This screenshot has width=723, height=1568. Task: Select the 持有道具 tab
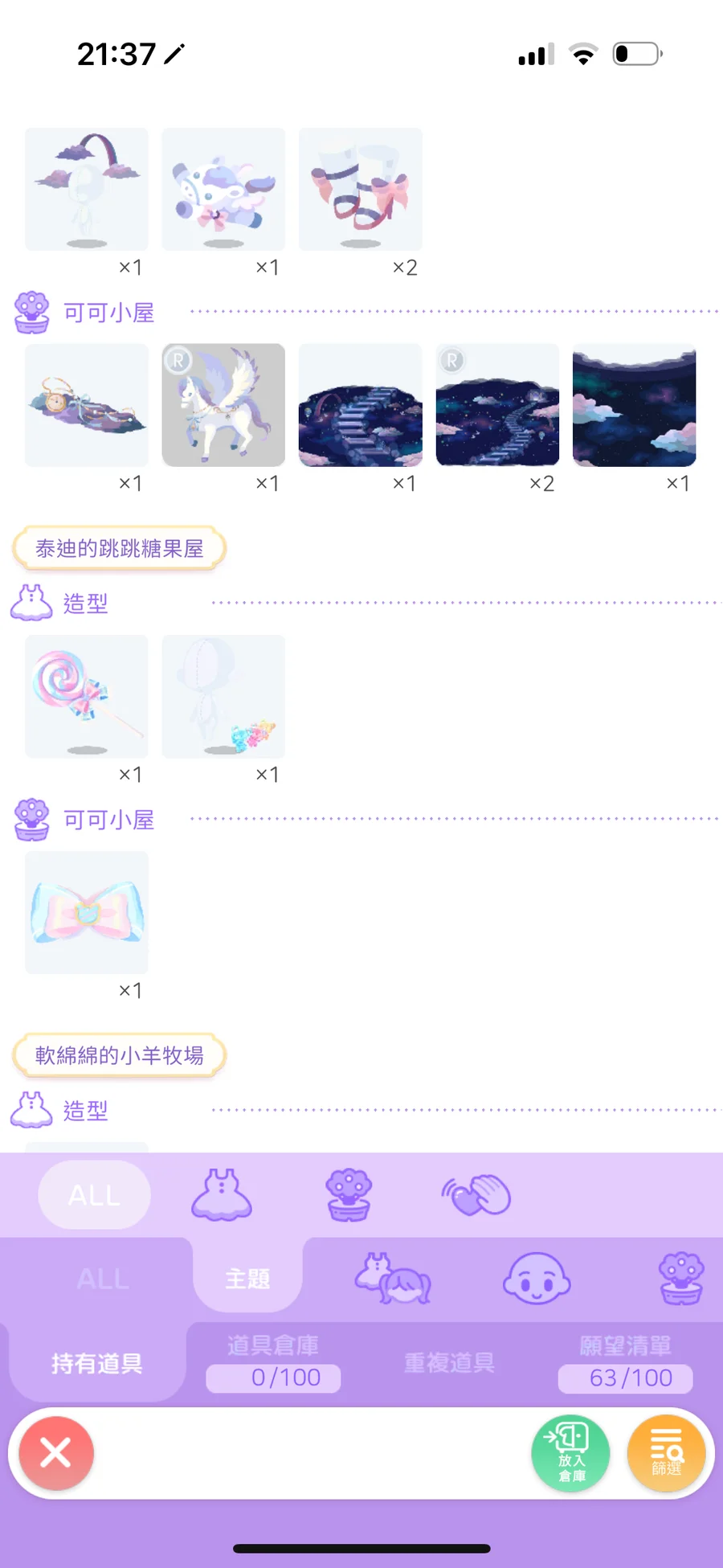[x=96, y=1363]
